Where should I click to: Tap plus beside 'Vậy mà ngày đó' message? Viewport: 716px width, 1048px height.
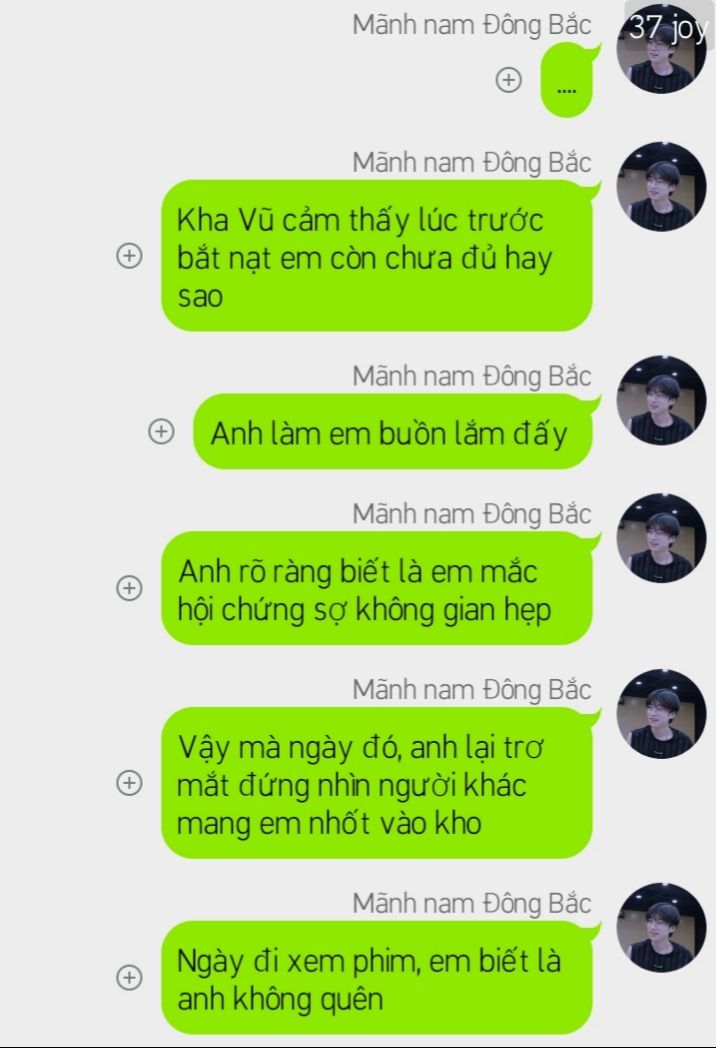point(128,782)
